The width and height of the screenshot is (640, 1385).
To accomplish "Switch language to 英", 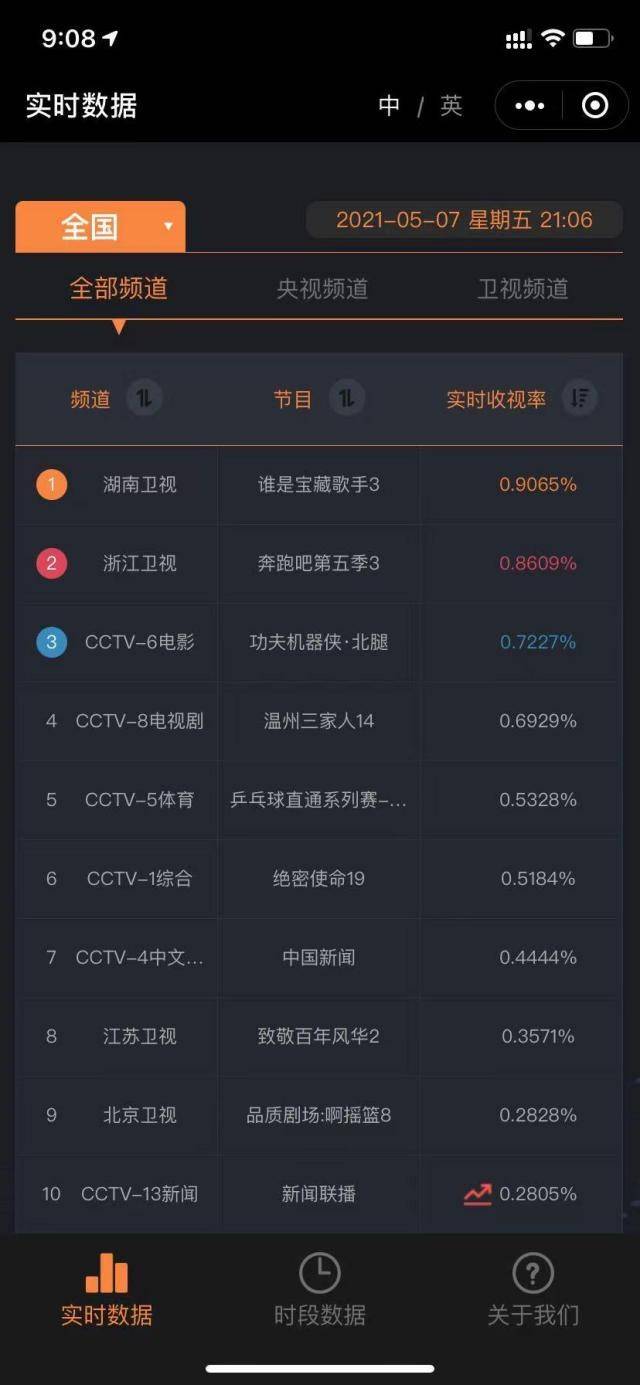I will coord(452,106).
